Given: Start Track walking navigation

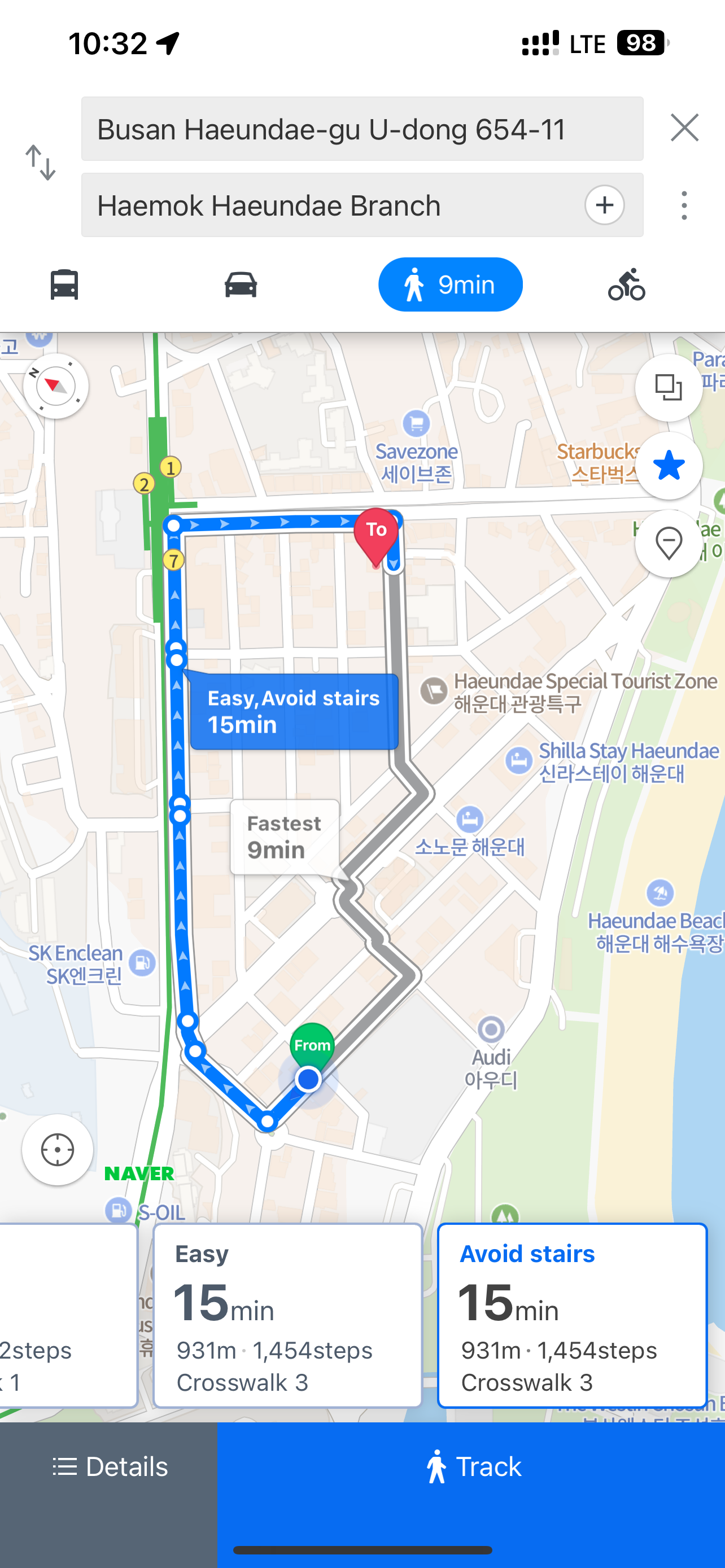Looking at the screenshot, I should point(472,1467).
